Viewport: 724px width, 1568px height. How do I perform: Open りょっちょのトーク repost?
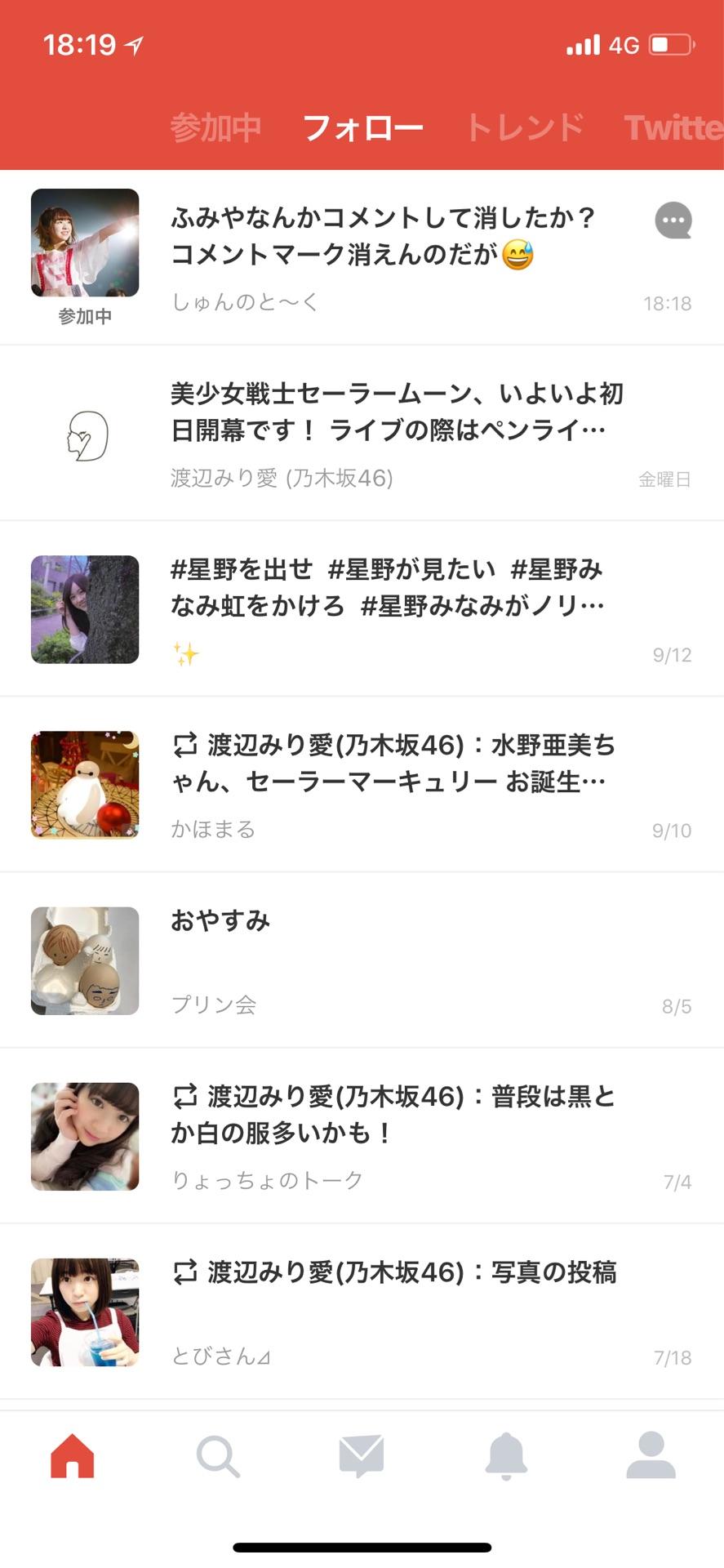(x=384, y=1135)
